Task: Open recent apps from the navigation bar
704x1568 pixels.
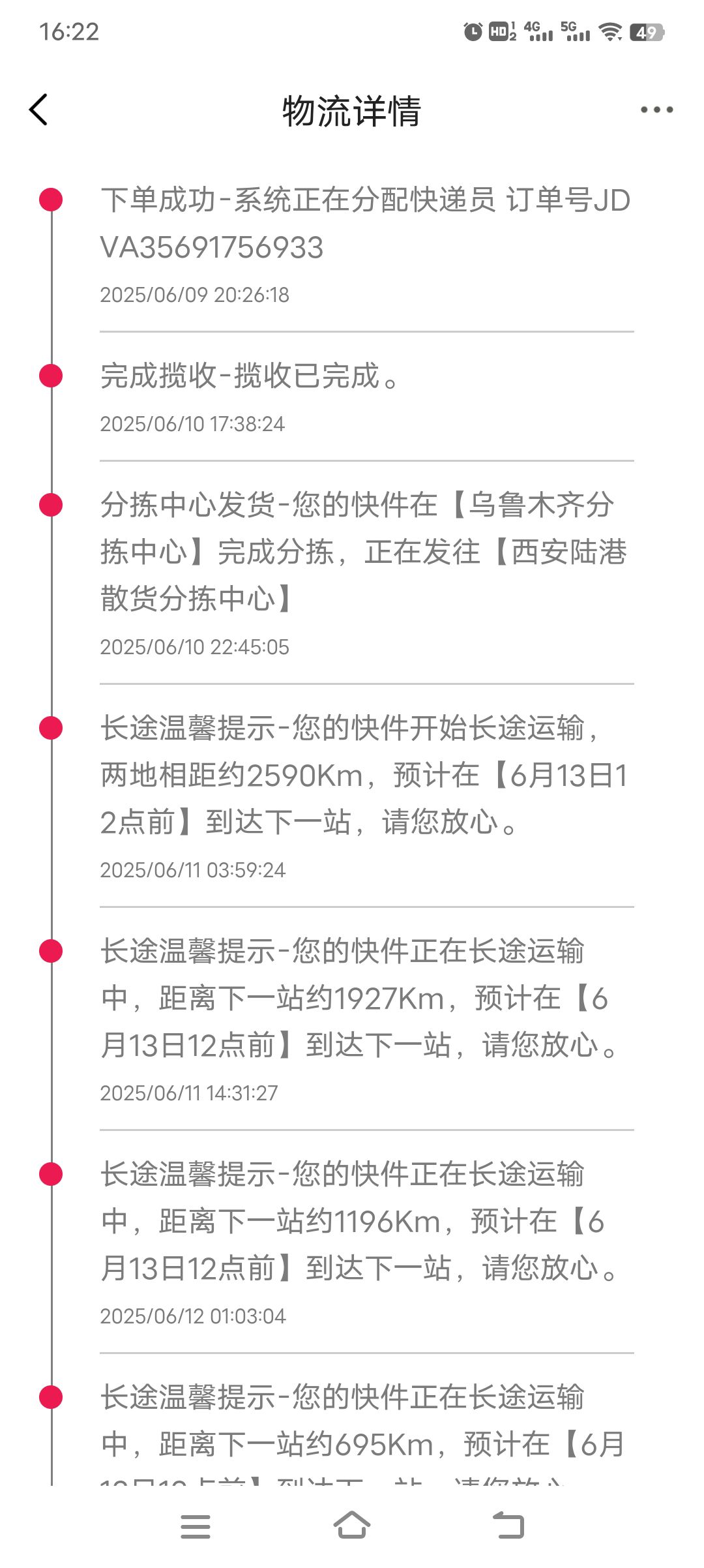Action: click(195, 1526)
